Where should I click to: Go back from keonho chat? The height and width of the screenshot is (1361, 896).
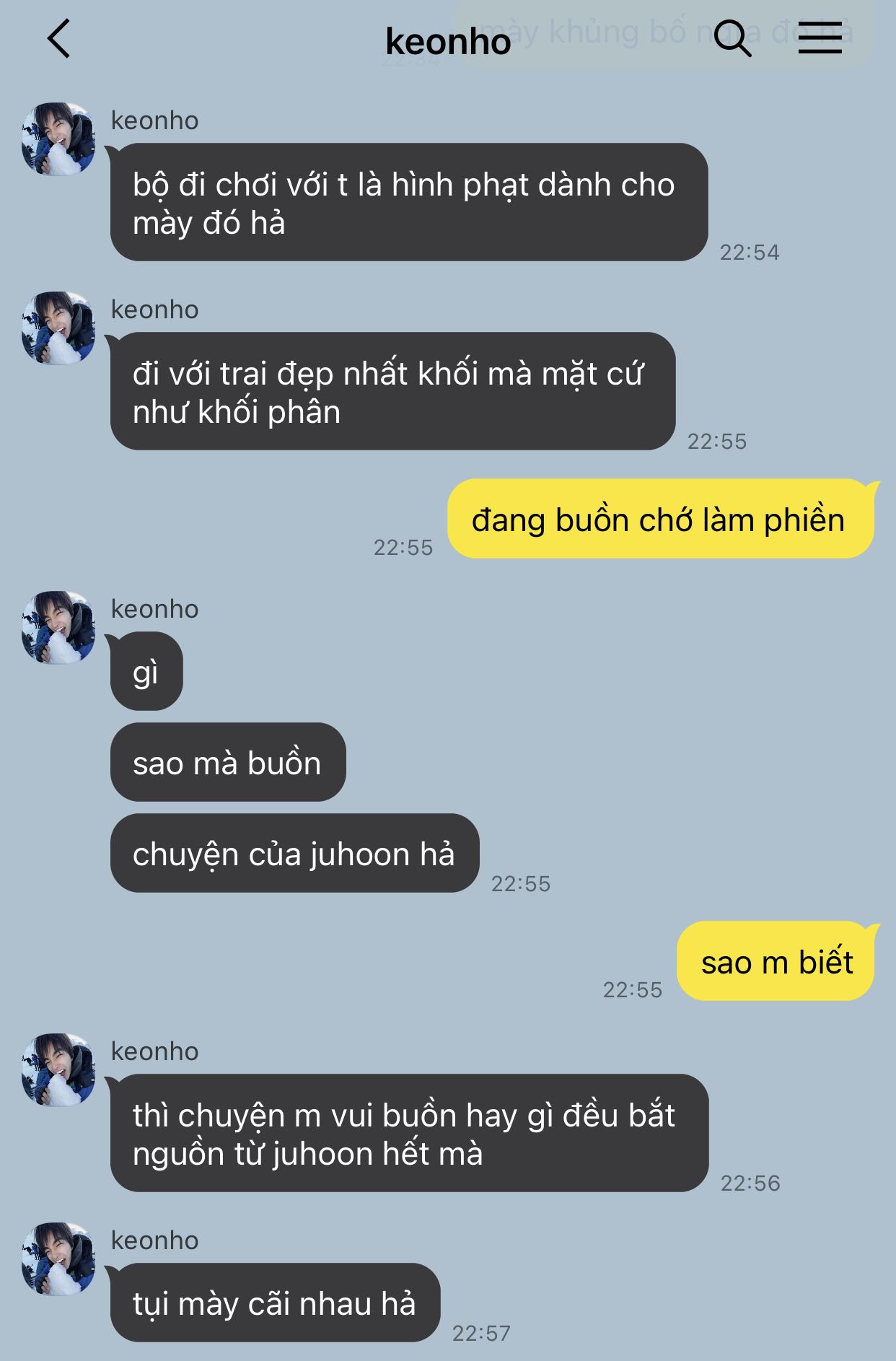(59, 39)
